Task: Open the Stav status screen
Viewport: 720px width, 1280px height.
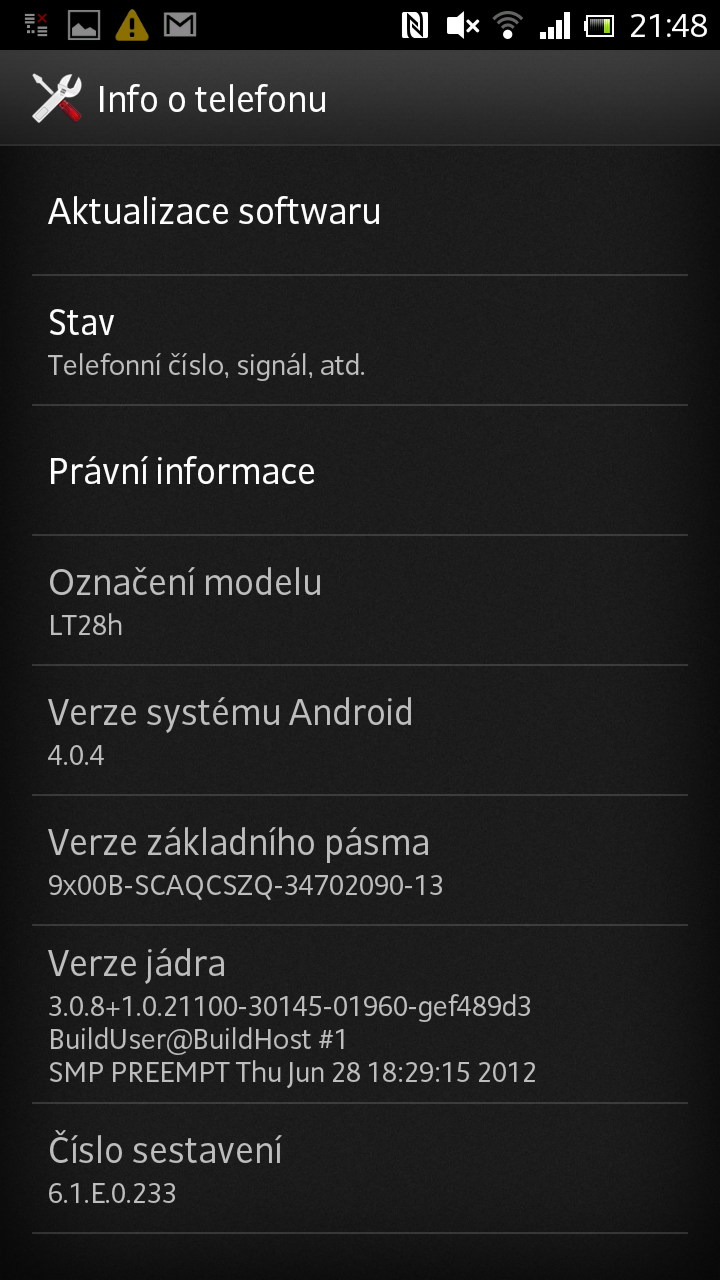Action: [x=360, y=340]
